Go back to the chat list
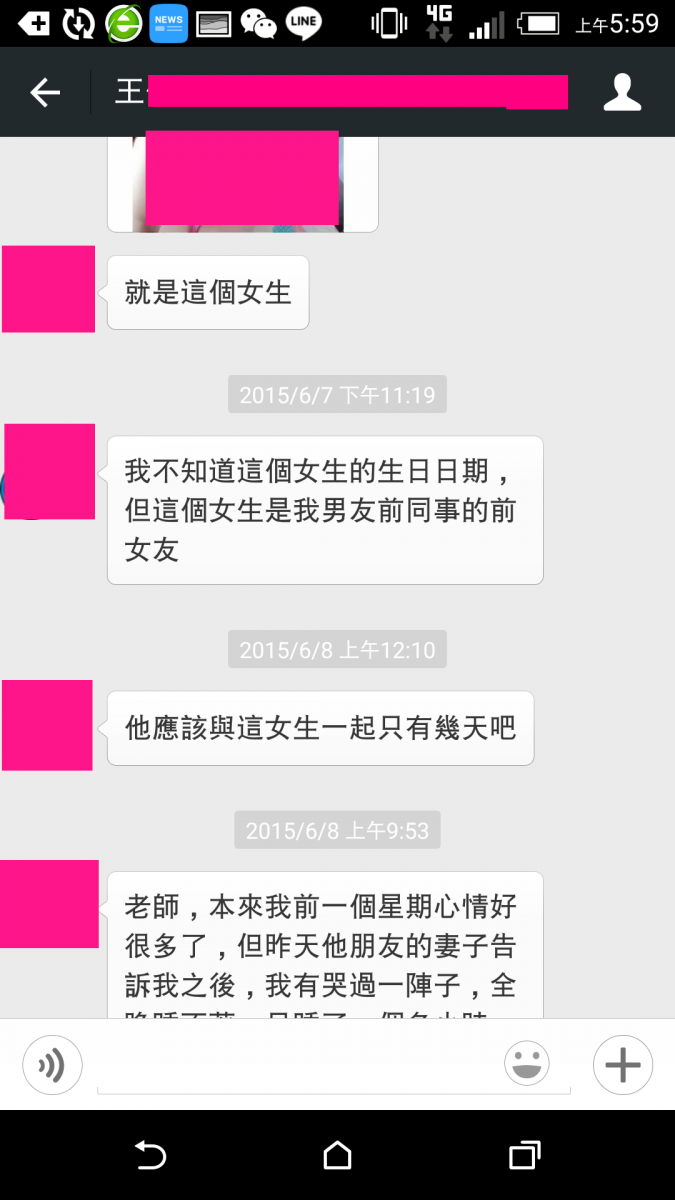This screenshot has width=675, height=1200. pyautogui.click(x=45, y=93)
